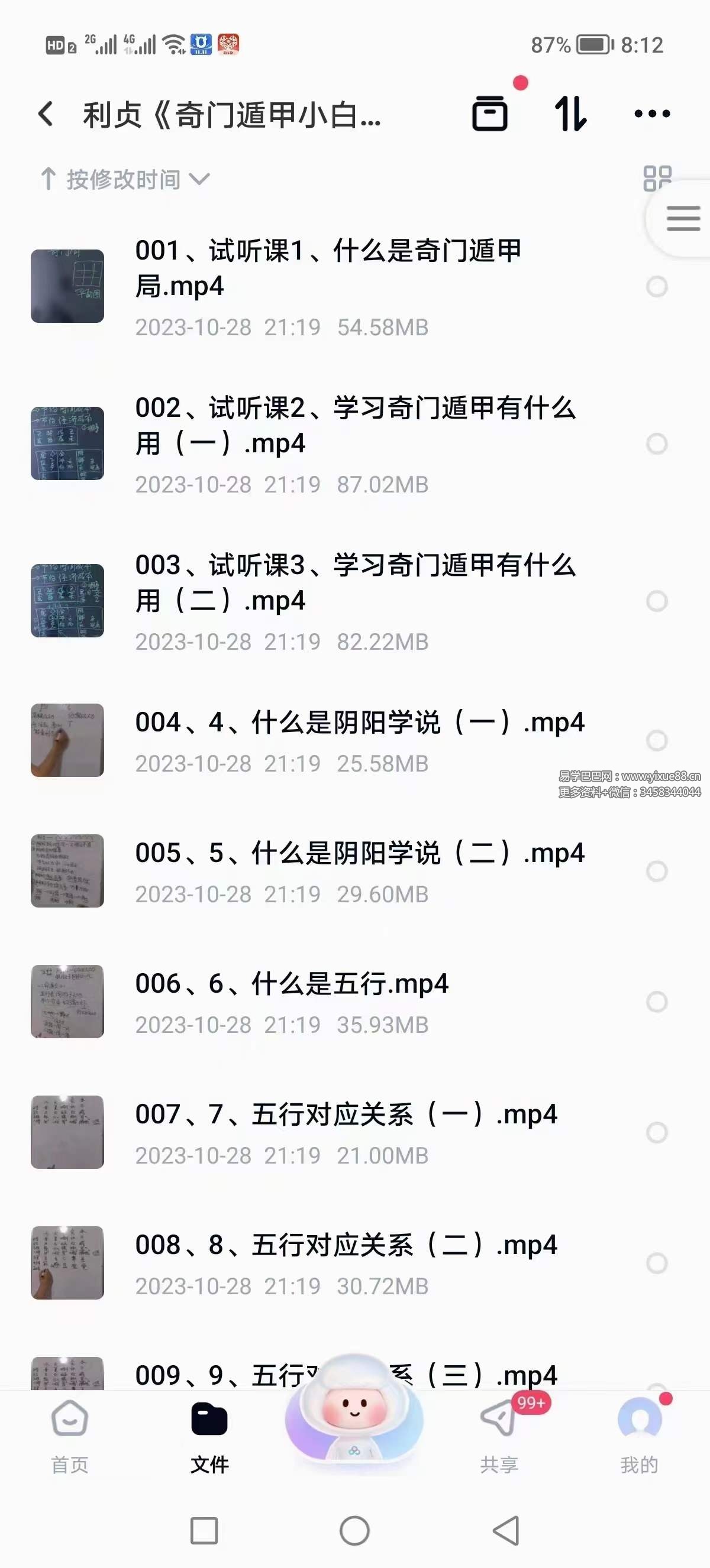Select the checkbox circle for file 001
Screen dimensions: 710x1568
(656, 287)
